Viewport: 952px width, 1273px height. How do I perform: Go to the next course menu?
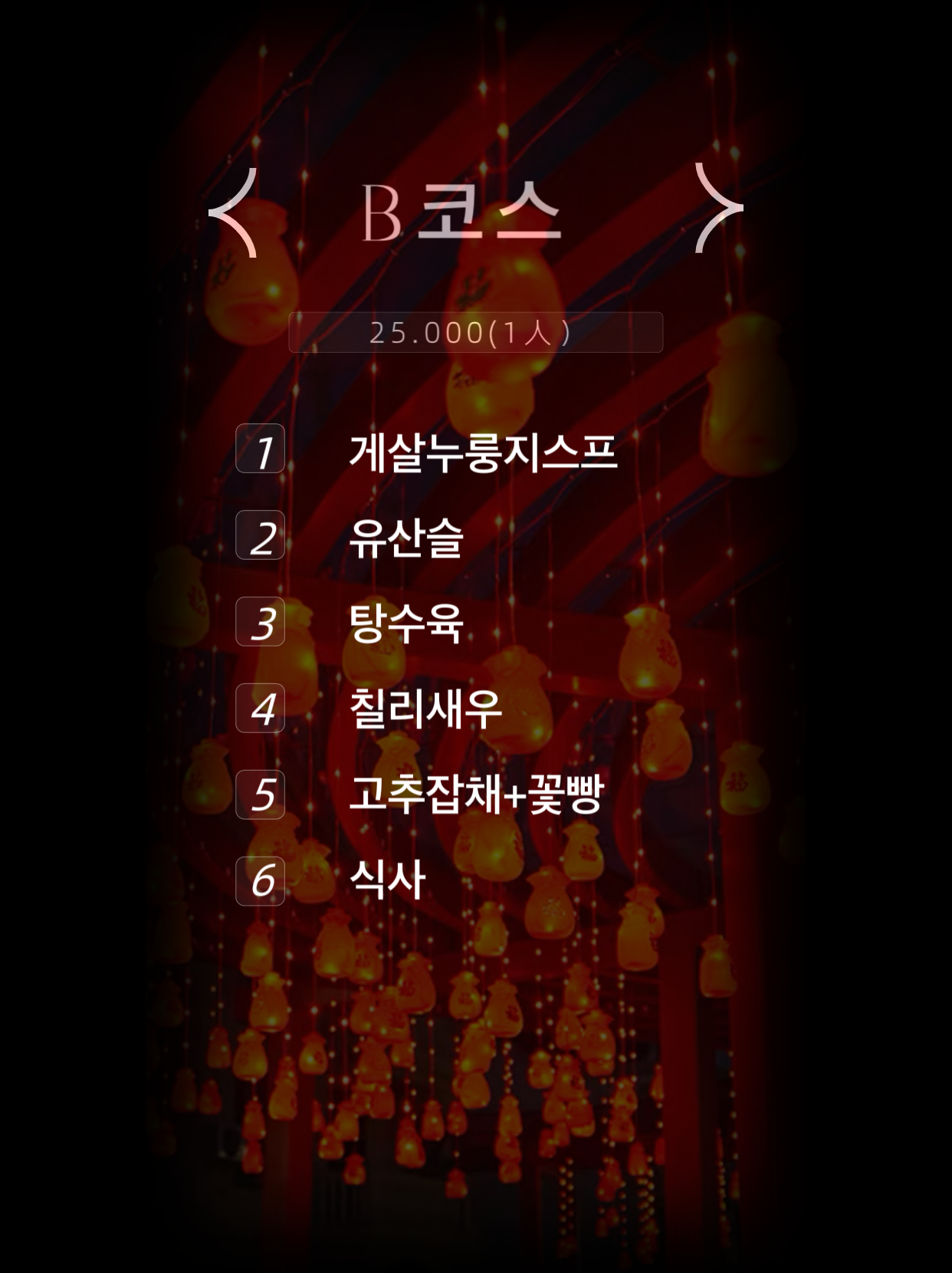[718, 208]
